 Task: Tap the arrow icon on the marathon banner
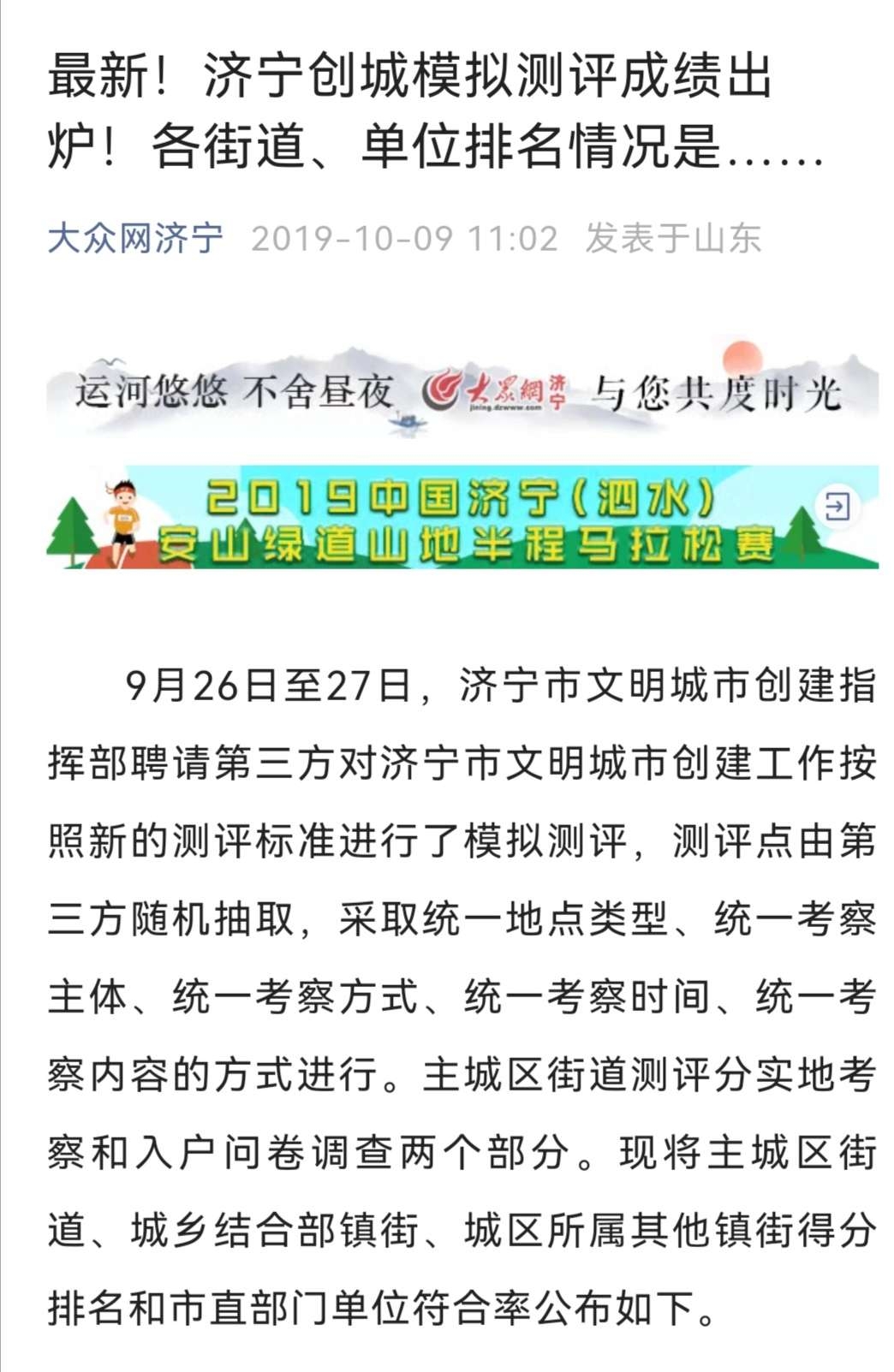tap(836, 507)
